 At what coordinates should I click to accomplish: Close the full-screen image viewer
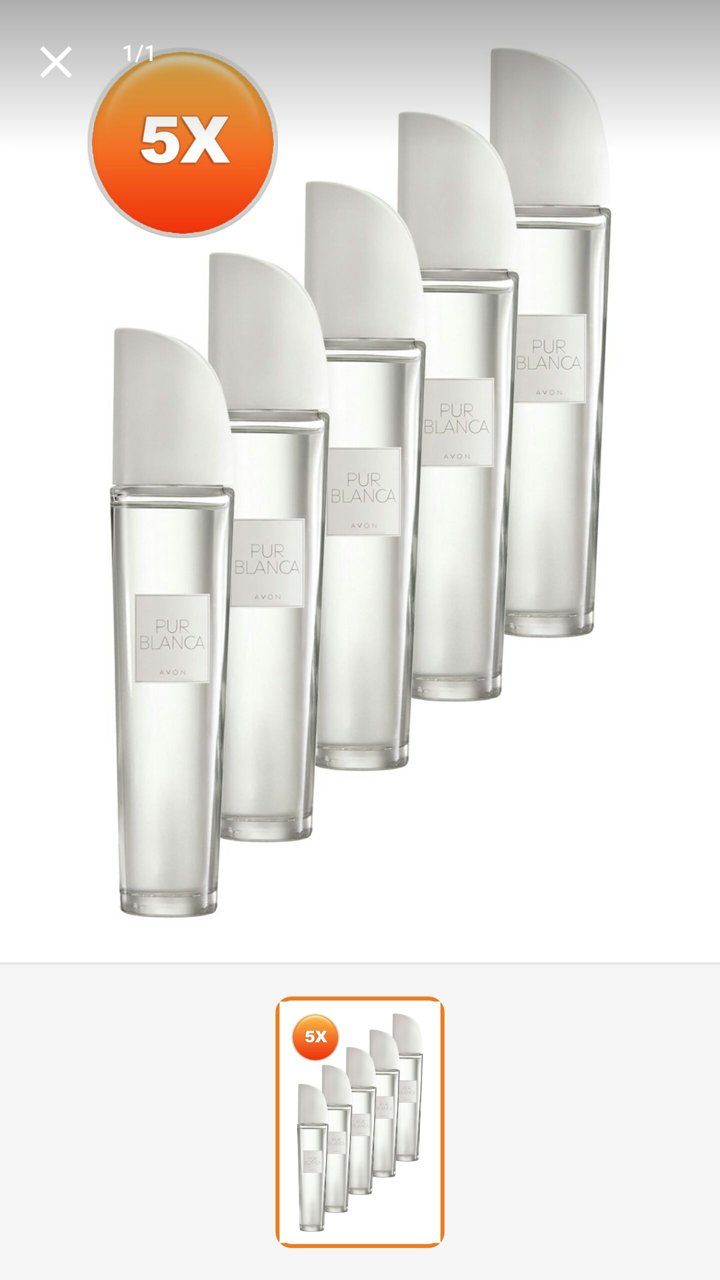[56, 62]
